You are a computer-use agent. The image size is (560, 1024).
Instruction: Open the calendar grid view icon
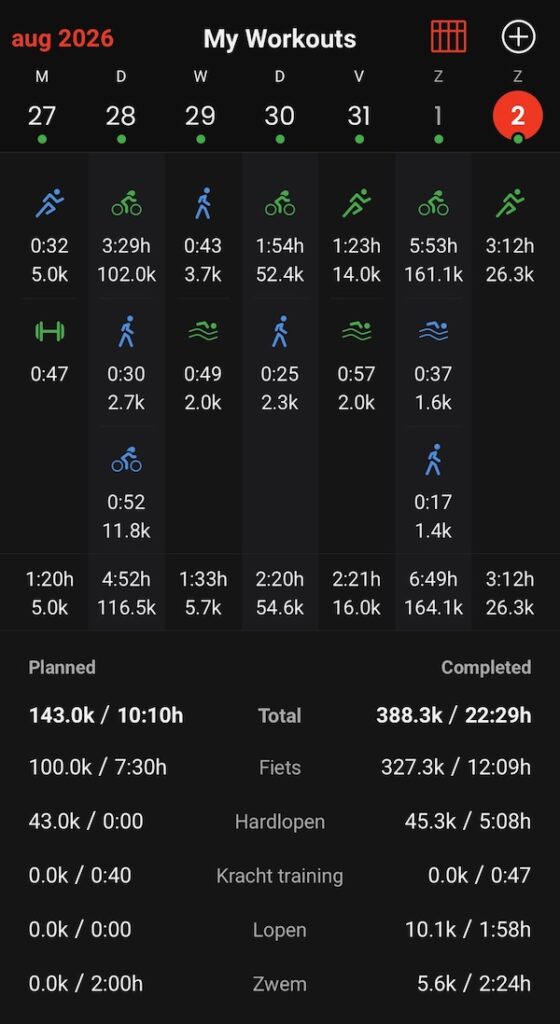point(448,37)
